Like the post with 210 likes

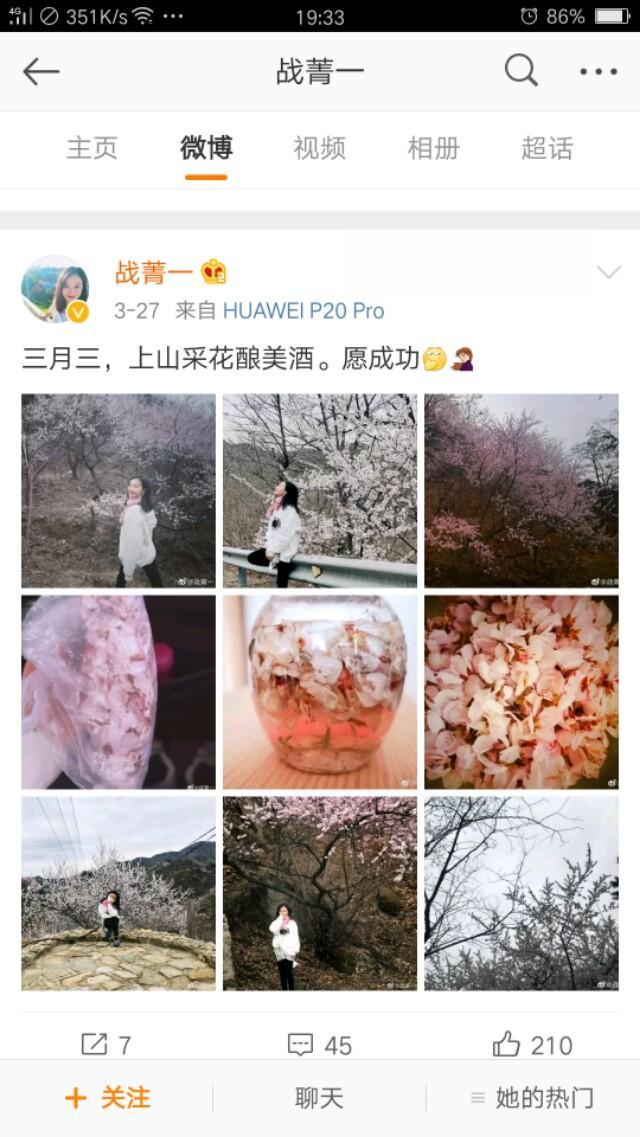[532, 1045]
